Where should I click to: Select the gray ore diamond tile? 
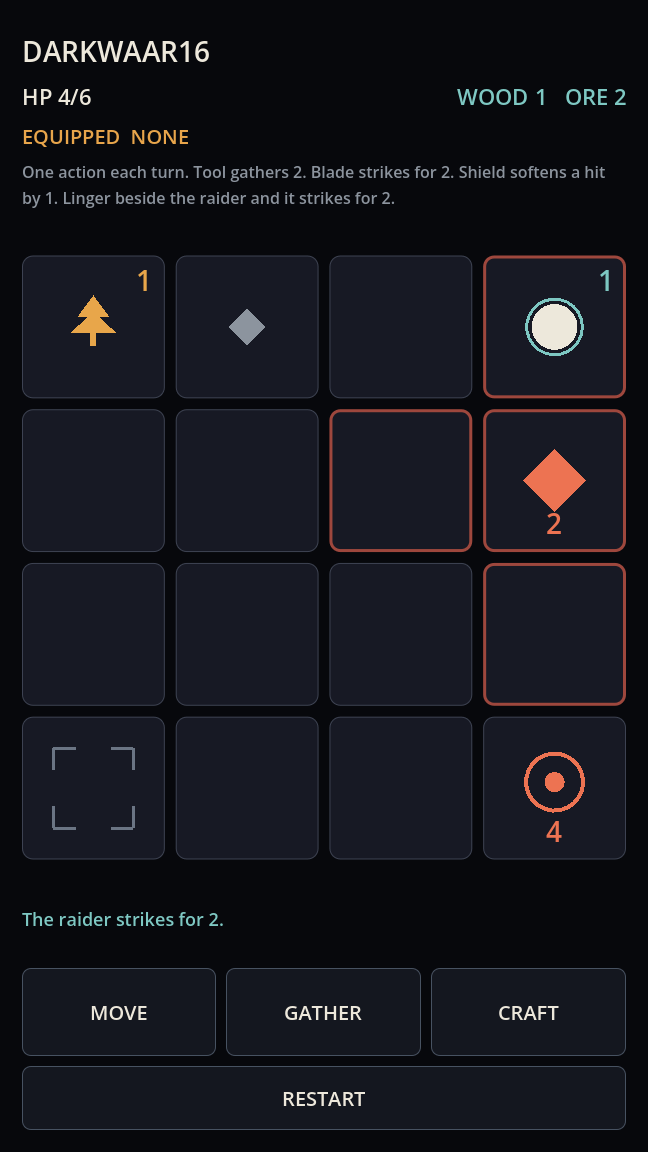click(247, 327)
